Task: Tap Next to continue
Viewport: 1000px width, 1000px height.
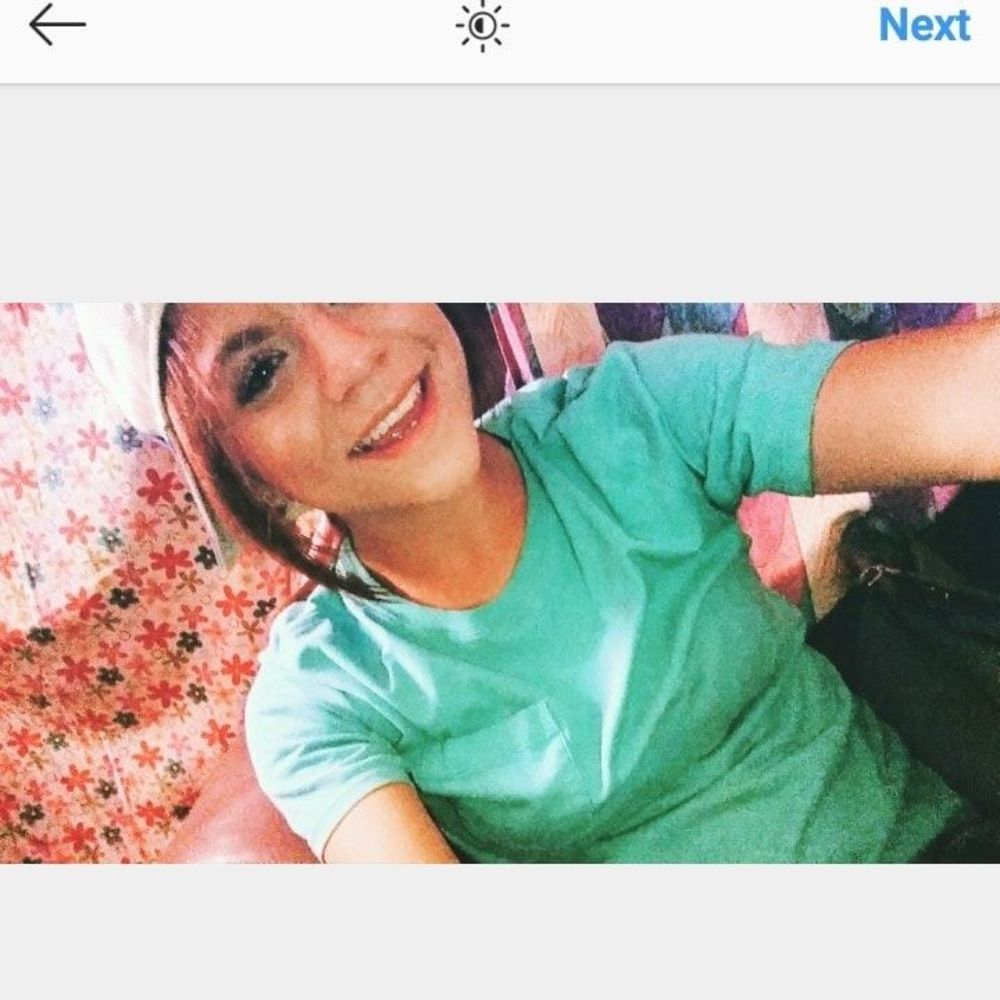Action: coord(924,26)
